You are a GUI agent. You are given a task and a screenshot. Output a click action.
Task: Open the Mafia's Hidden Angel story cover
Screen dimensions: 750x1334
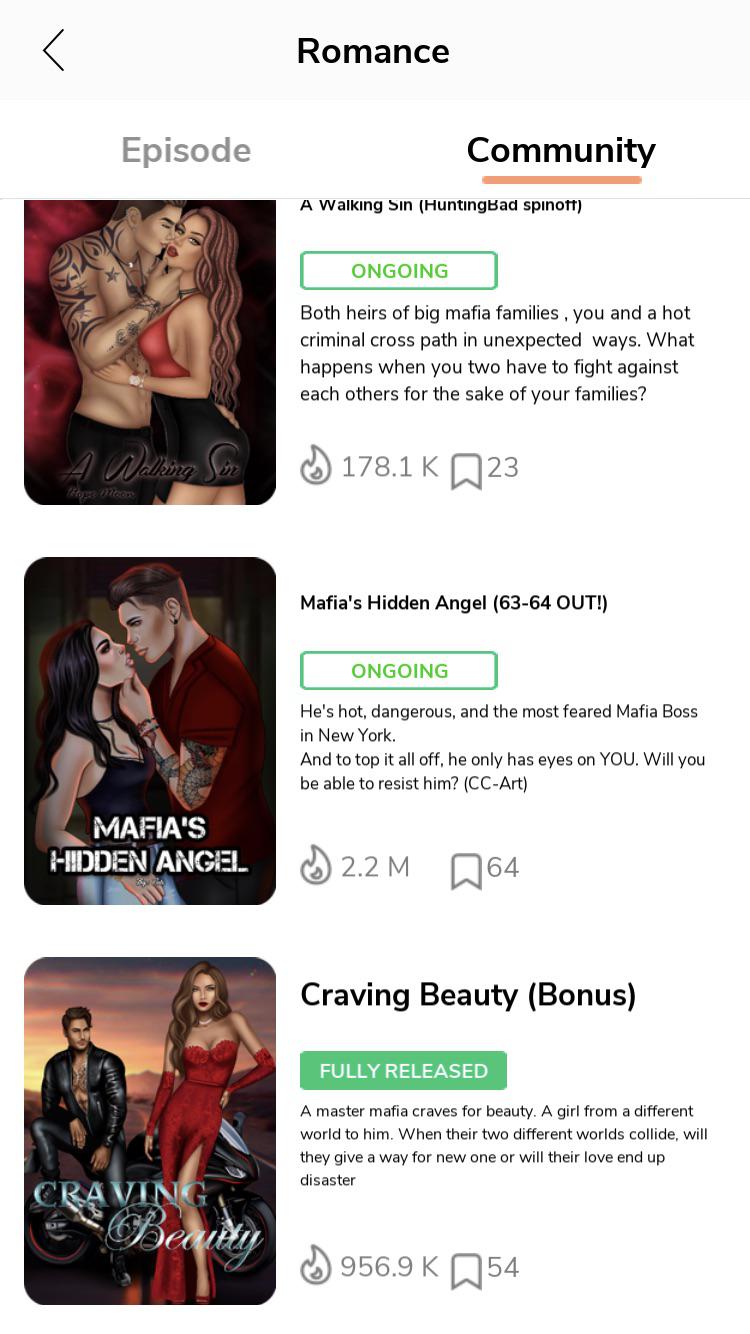coord(150,730)
